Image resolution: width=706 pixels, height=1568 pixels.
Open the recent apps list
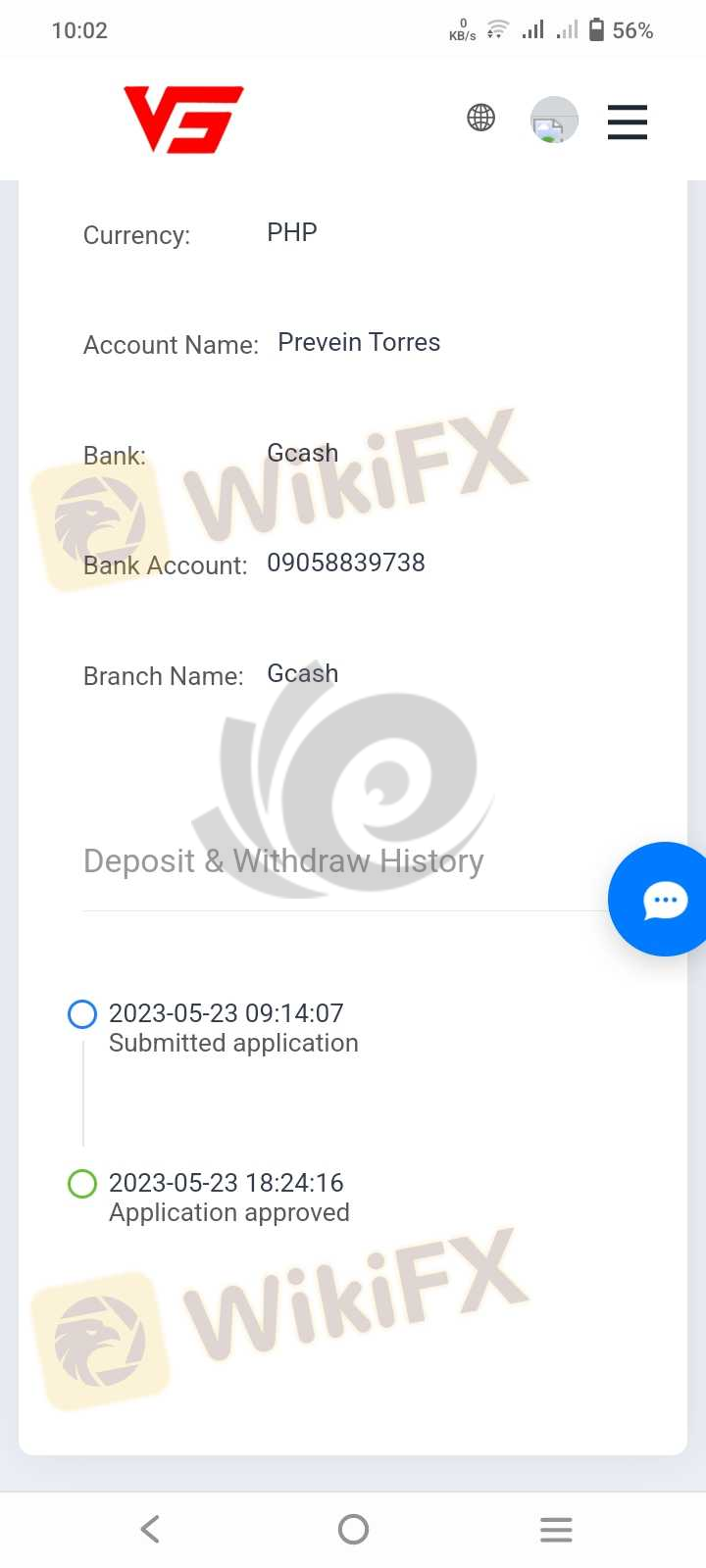556,1529
